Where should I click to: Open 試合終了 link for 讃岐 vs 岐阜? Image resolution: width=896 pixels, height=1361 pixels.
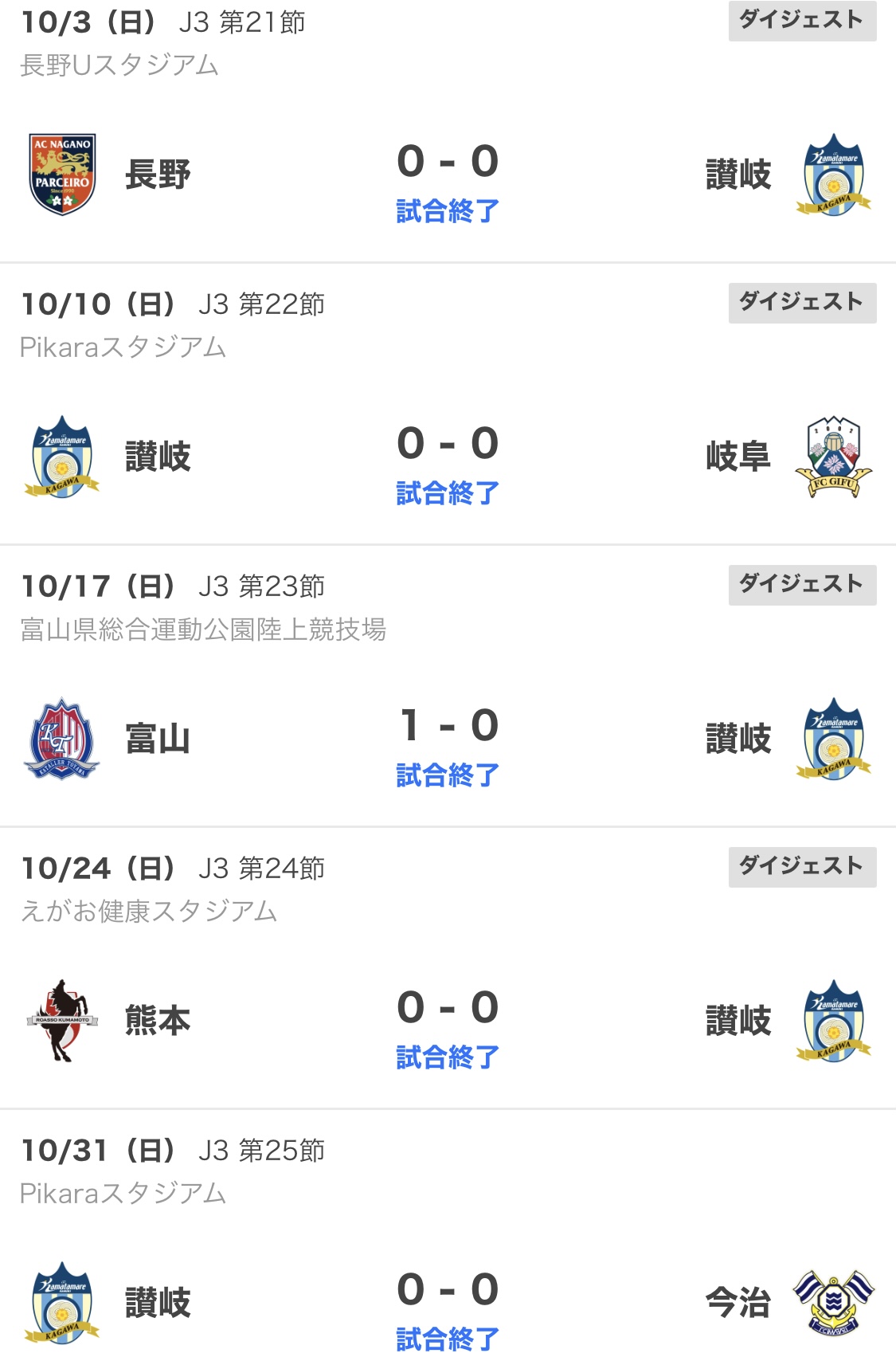pos(448,493)
